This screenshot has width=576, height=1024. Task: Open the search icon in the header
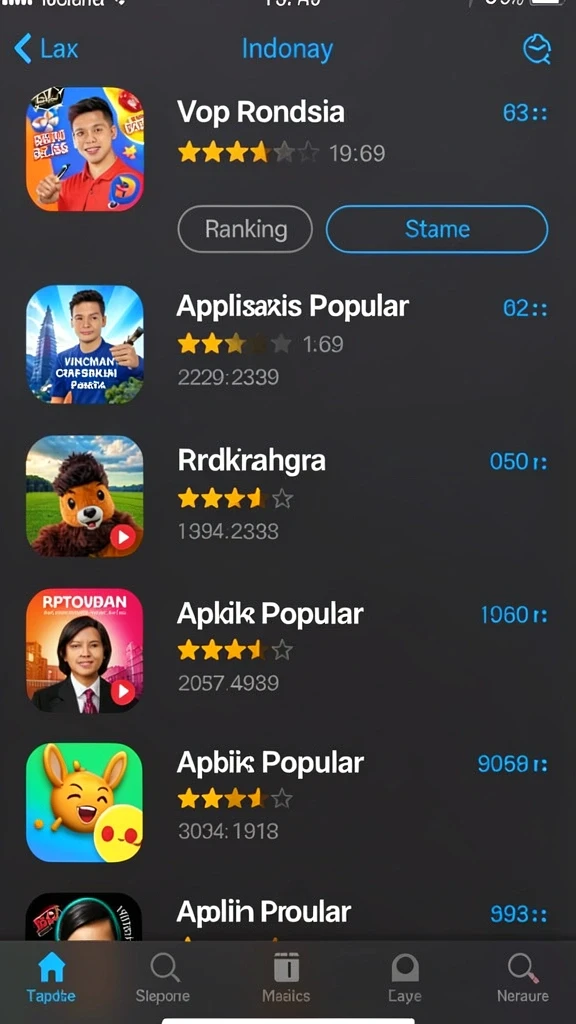537,49
